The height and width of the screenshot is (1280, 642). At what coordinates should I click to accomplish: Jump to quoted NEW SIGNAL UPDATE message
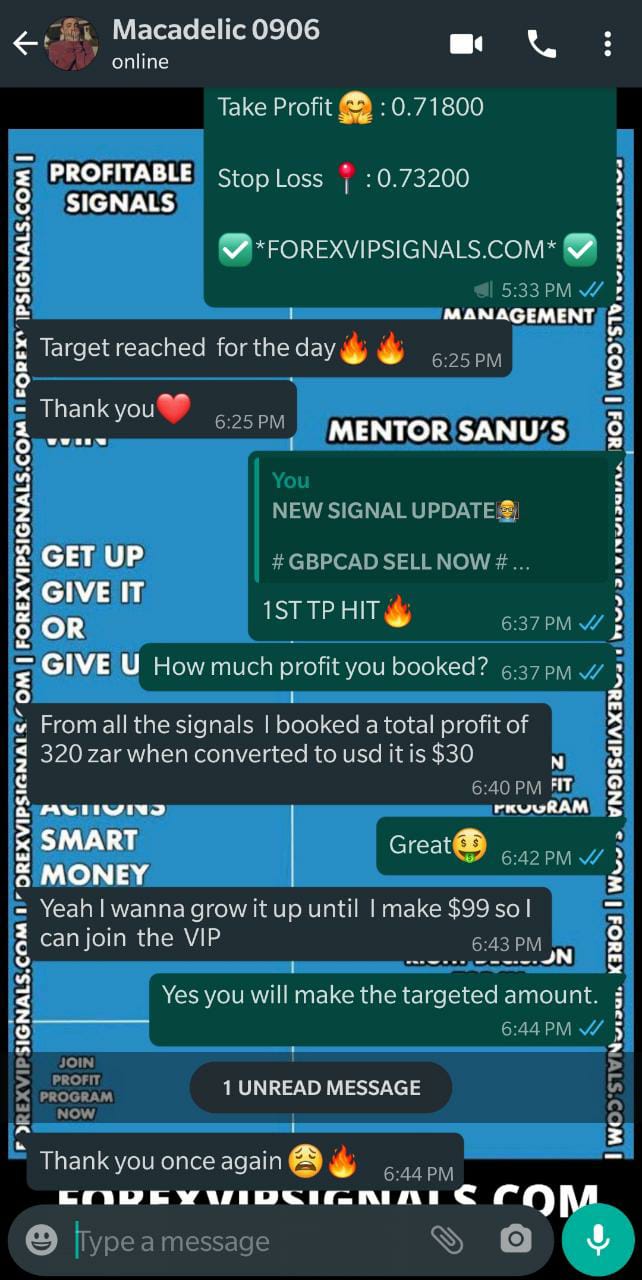tap(430, 522)
